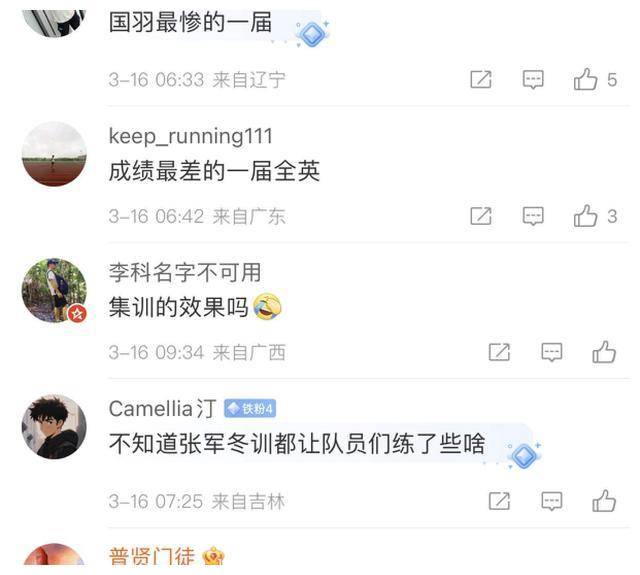The height and width of the screenshot is (575, 640).
Task: Like Camellia汀's comment
Action: coord(604,501)
